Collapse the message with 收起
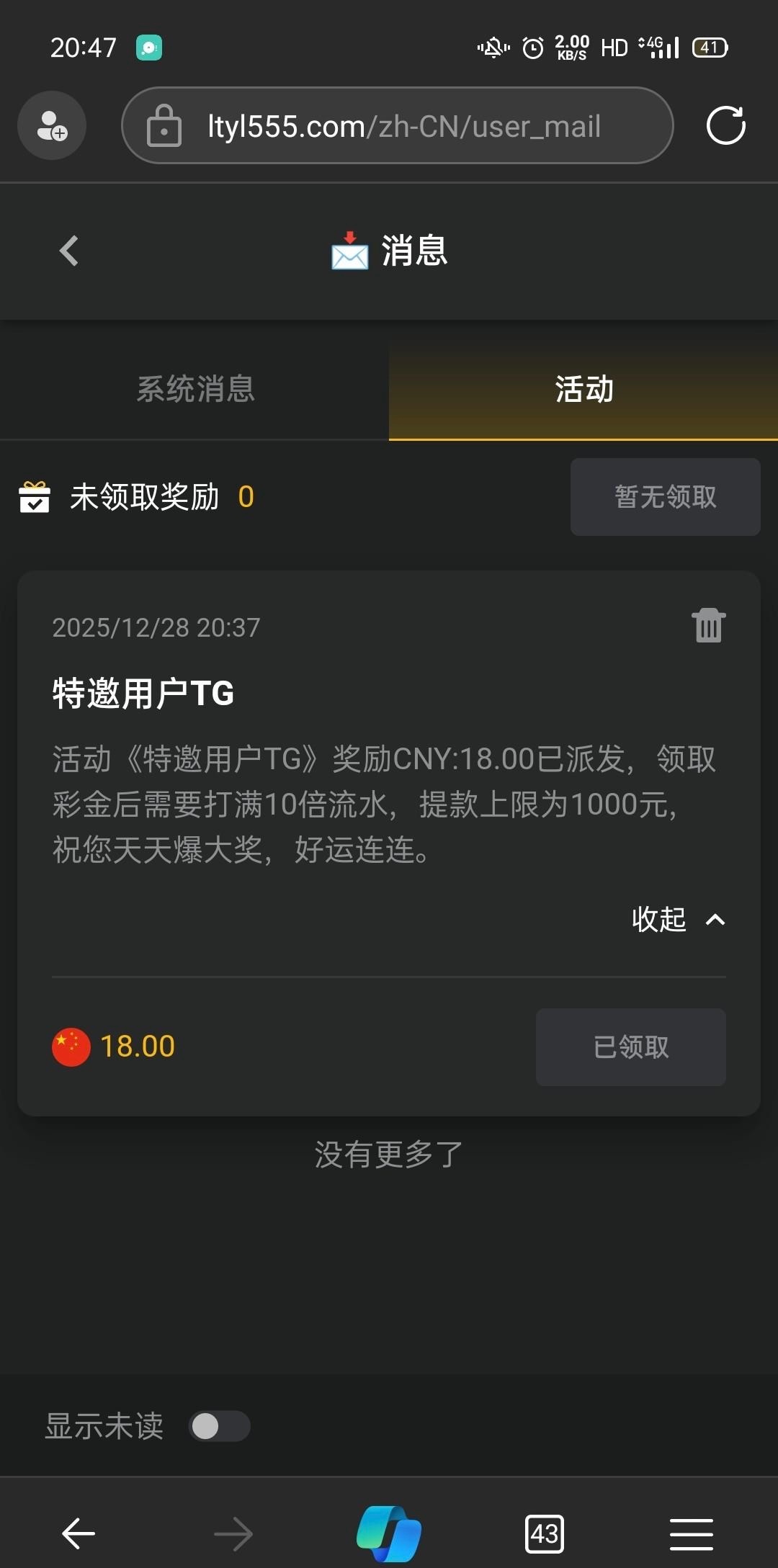 [x=677, y=920]
